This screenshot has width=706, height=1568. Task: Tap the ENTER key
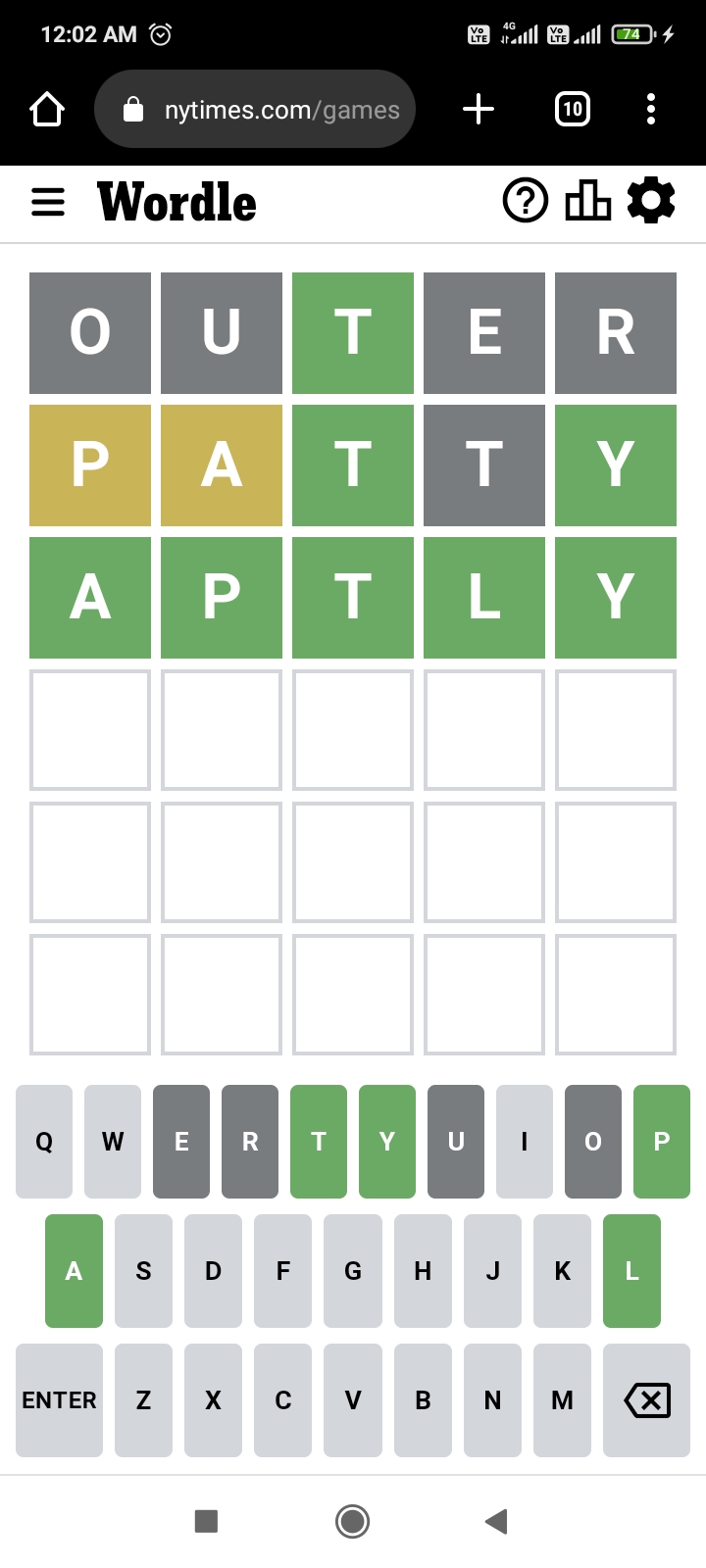[x=59, y=1399]
